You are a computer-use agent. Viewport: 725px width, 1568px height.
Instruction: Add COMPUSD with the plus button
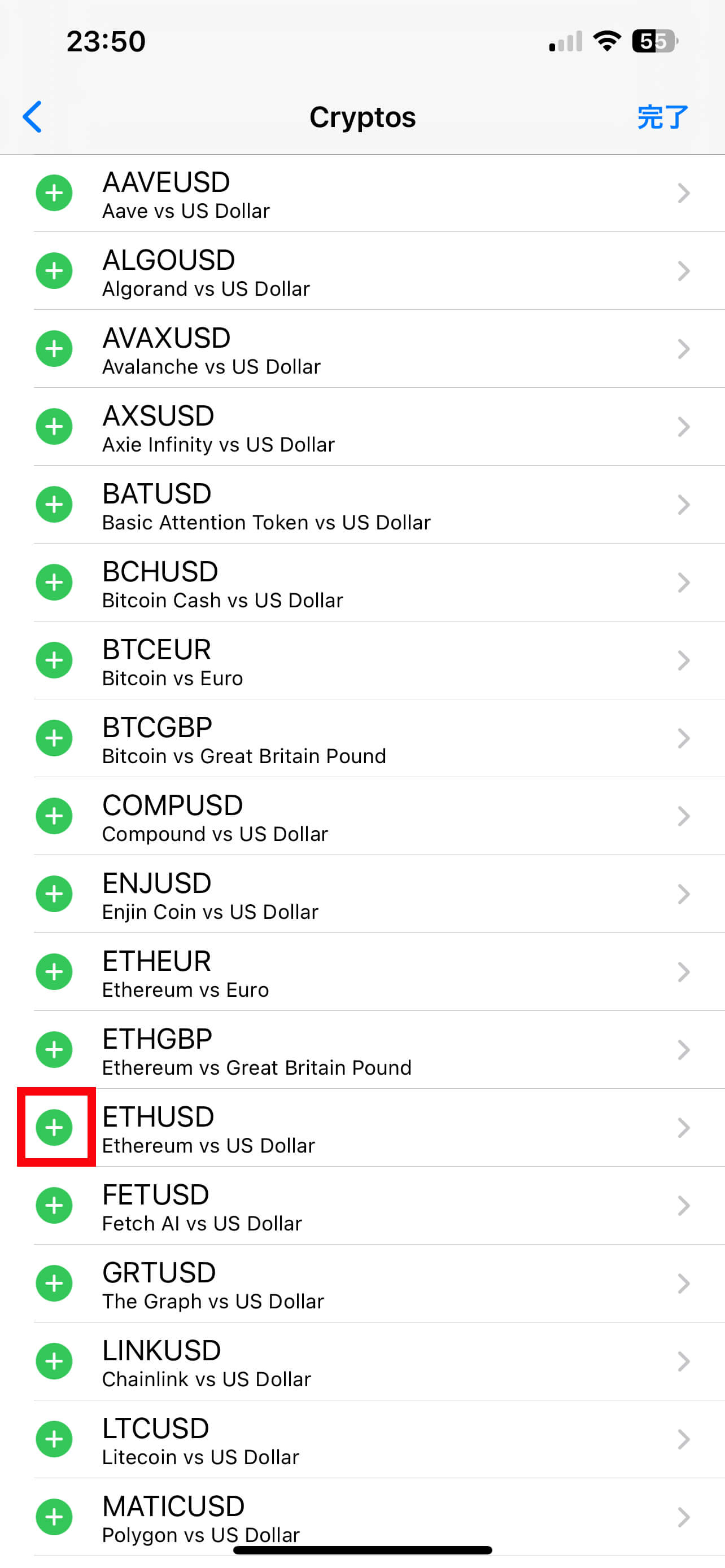tap(54, 816)
